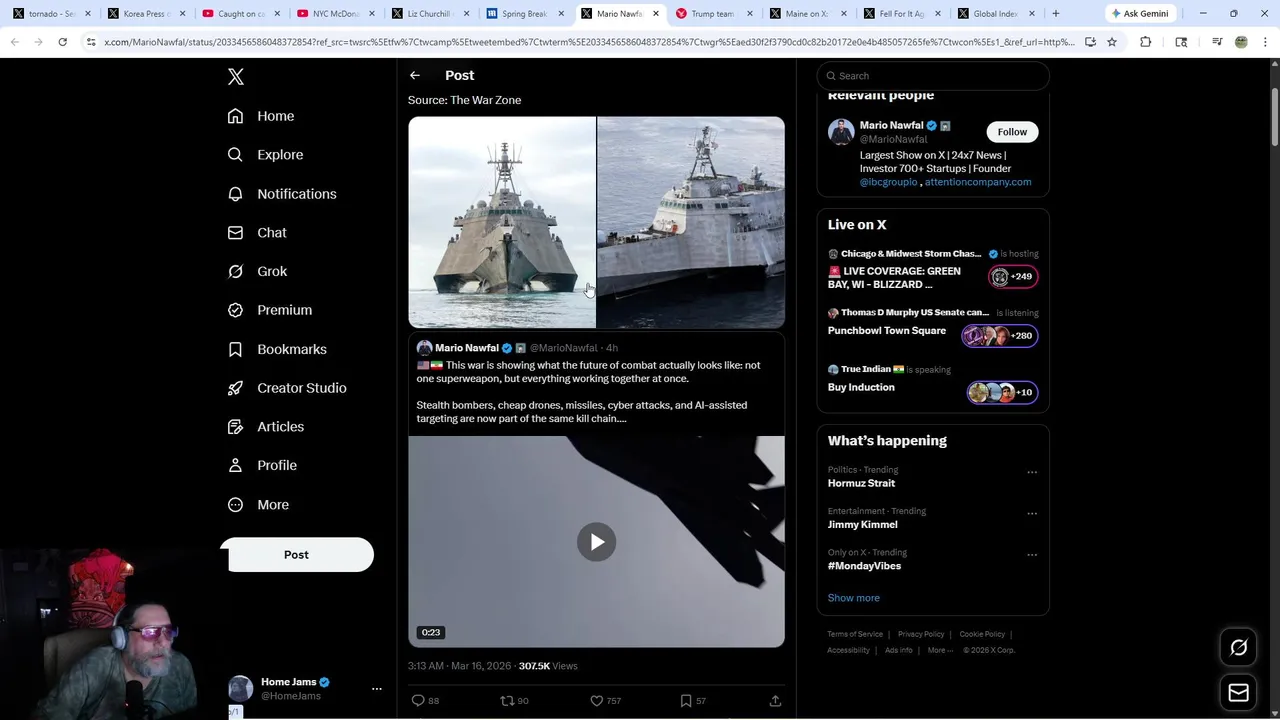This screenshot has width=1280, height=720.
Task: Follow Mario Nawfal
Action: click(x=1011, y=132)
